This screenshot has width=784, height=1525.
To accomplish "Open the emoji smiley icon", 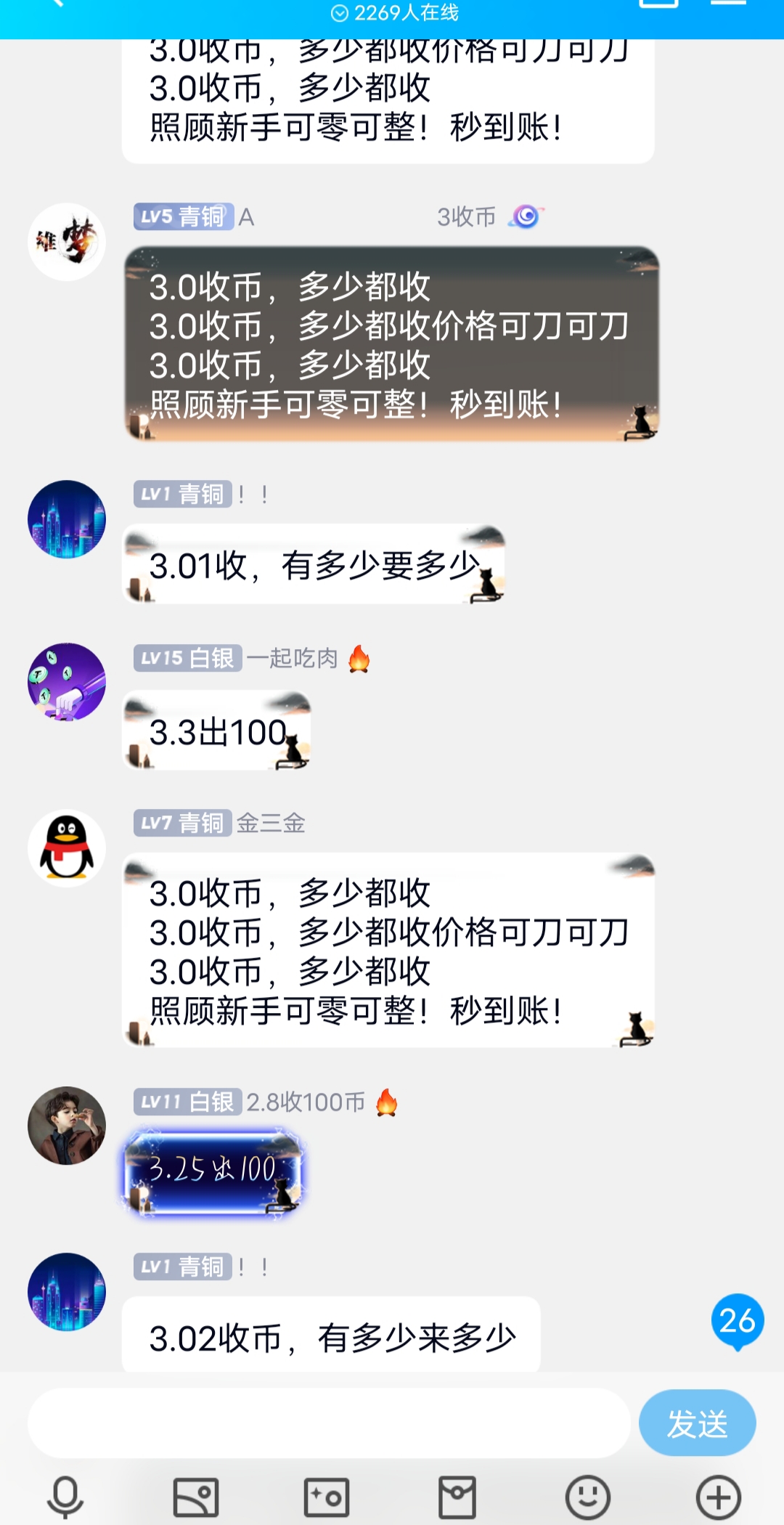I will pos(587,1497).
